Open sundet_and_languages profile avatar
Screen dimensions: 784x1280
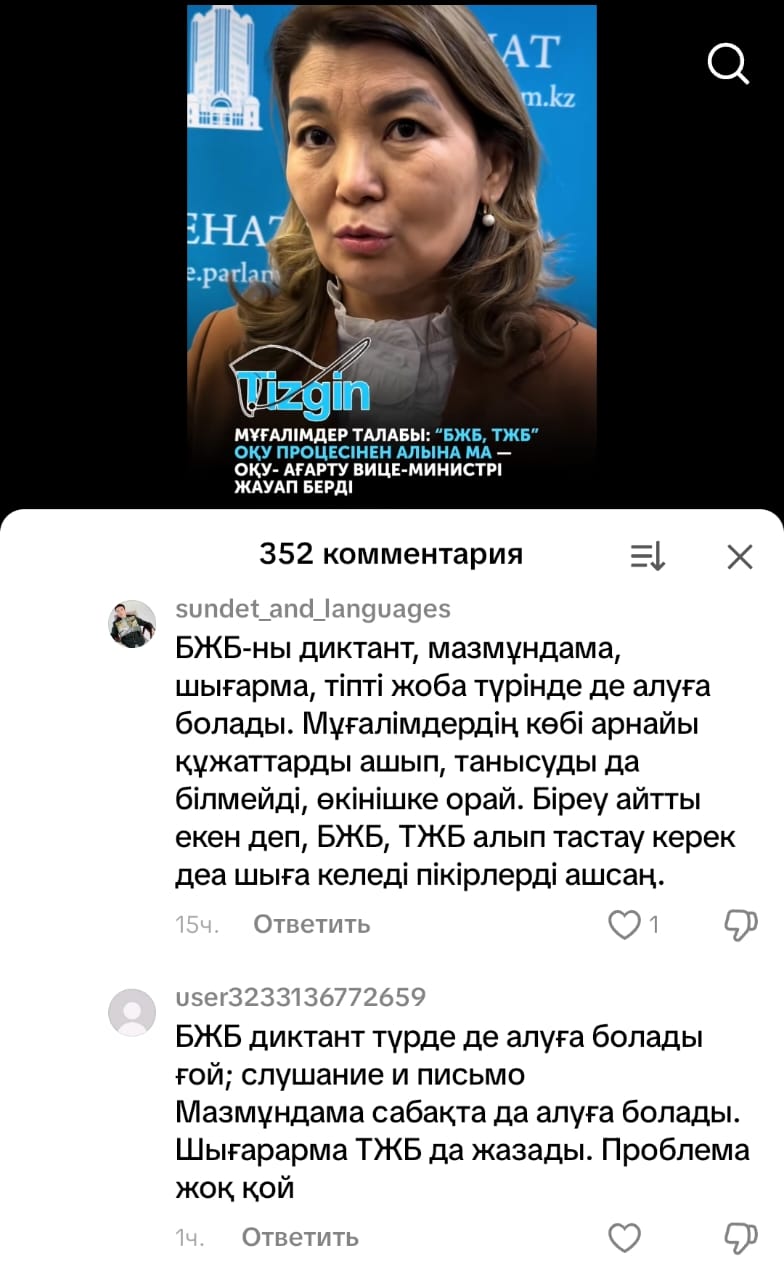pos(132,625)
